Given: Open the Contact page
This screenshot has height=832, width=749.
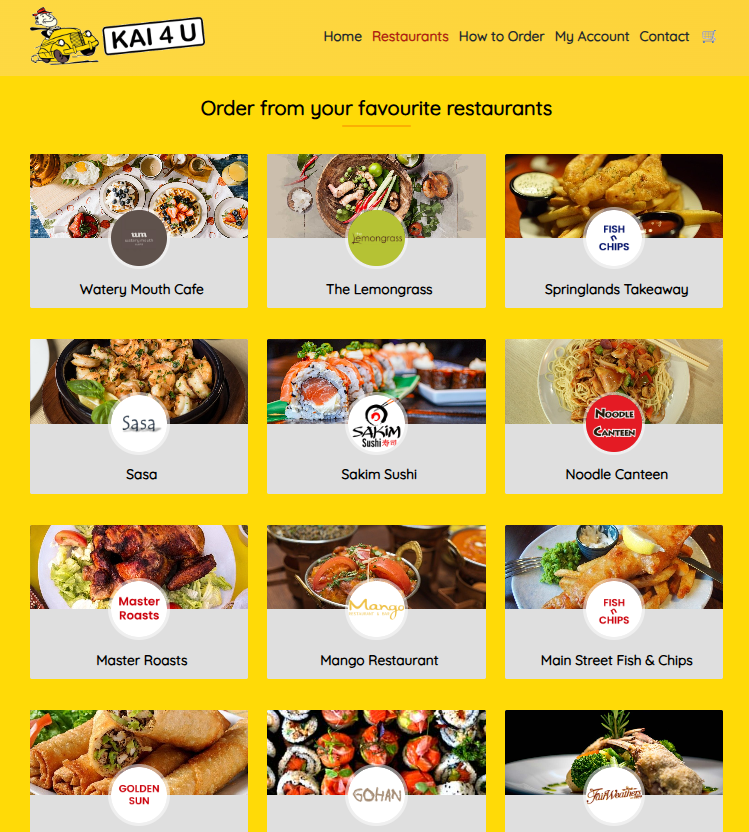Looking at the screenshot, I should 664,36.
